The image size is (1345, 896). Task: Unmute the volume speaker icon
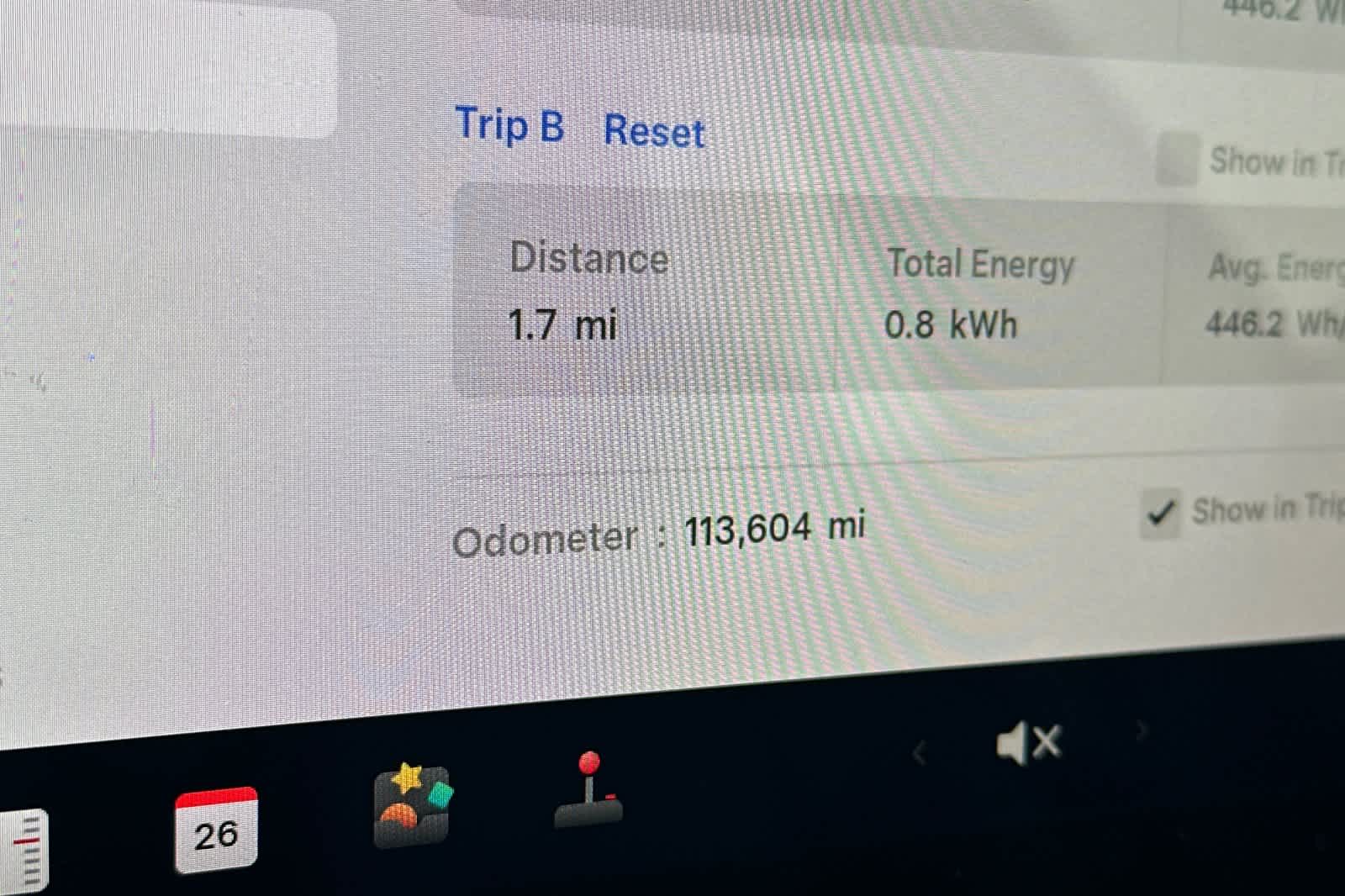pos(1029,743)
